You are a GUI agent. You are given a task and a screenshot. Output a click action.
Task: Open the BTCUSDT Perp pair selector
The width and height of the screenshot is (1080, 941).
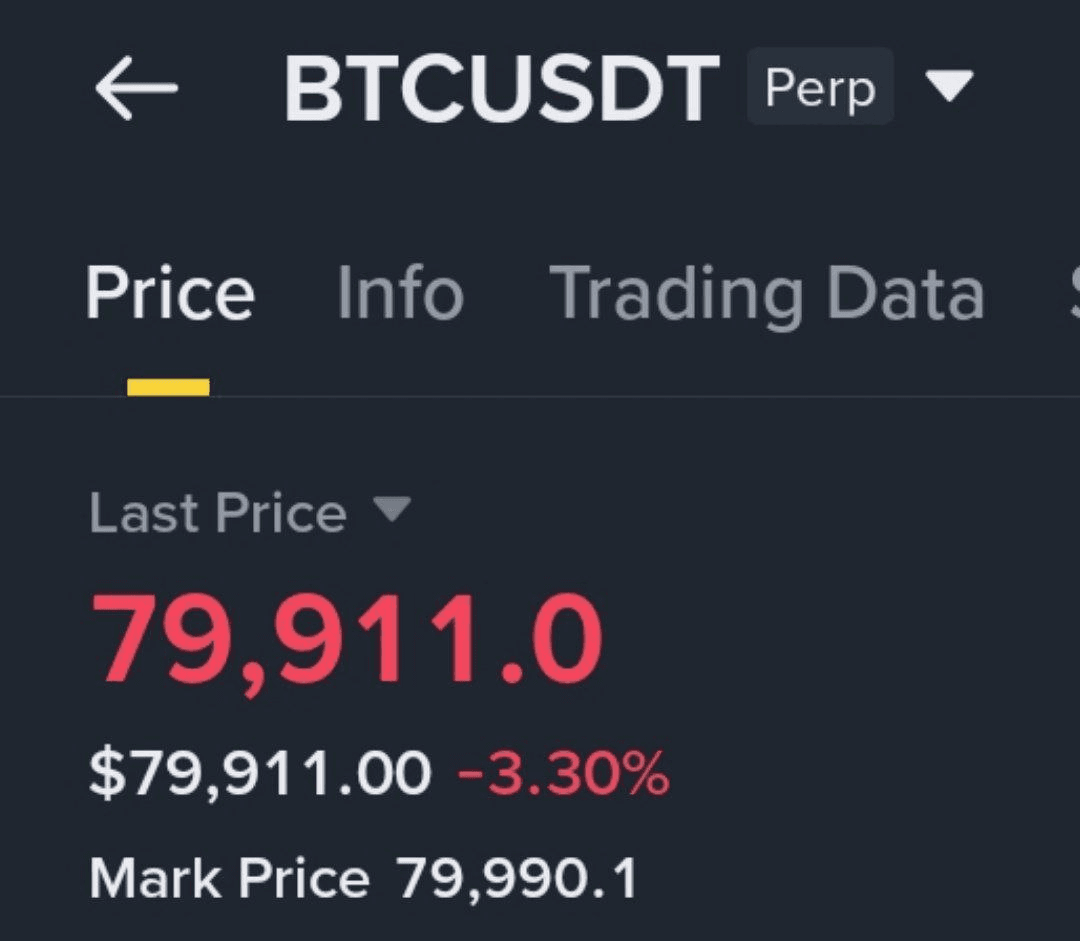tap(948, 87)
